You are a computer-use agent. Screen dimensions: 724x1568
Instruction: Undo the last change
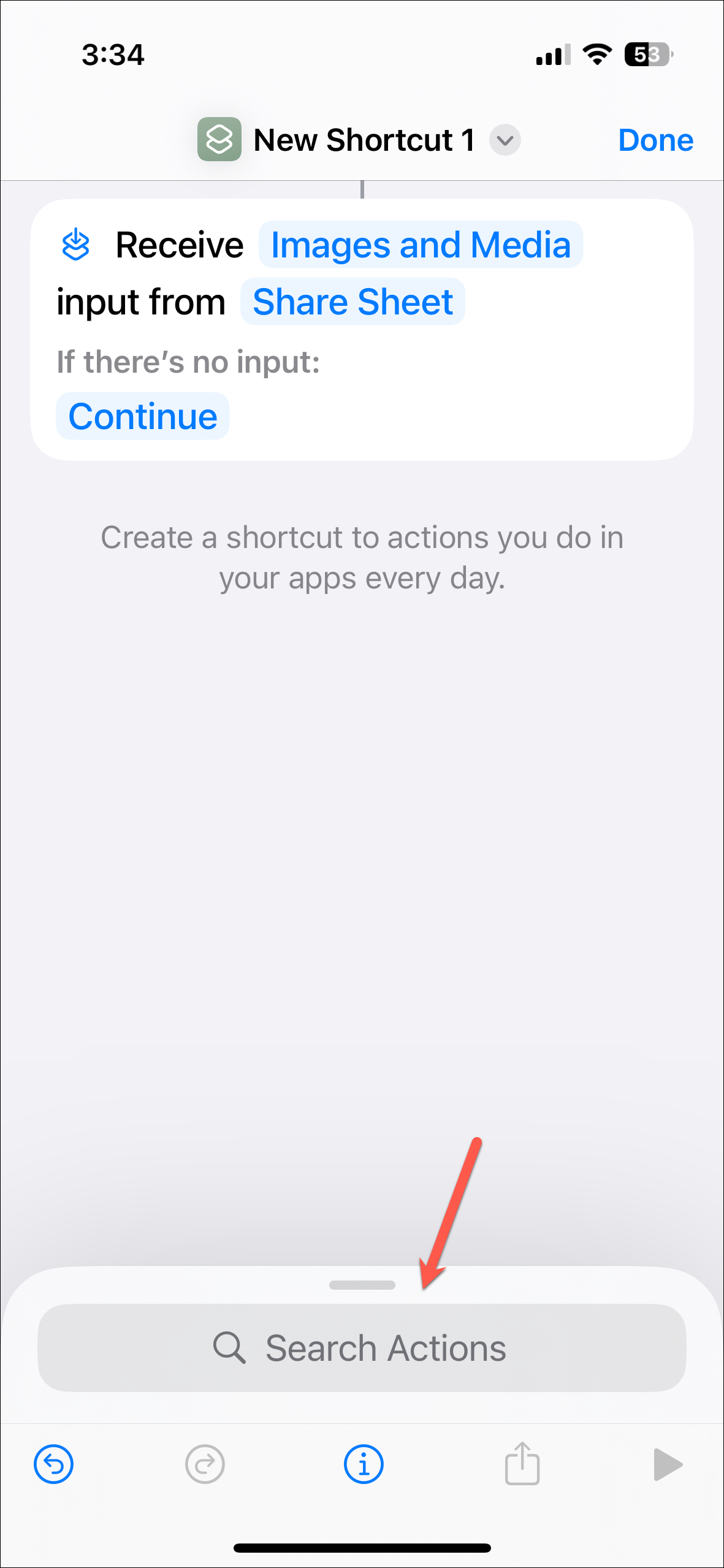click(53, 1464)
